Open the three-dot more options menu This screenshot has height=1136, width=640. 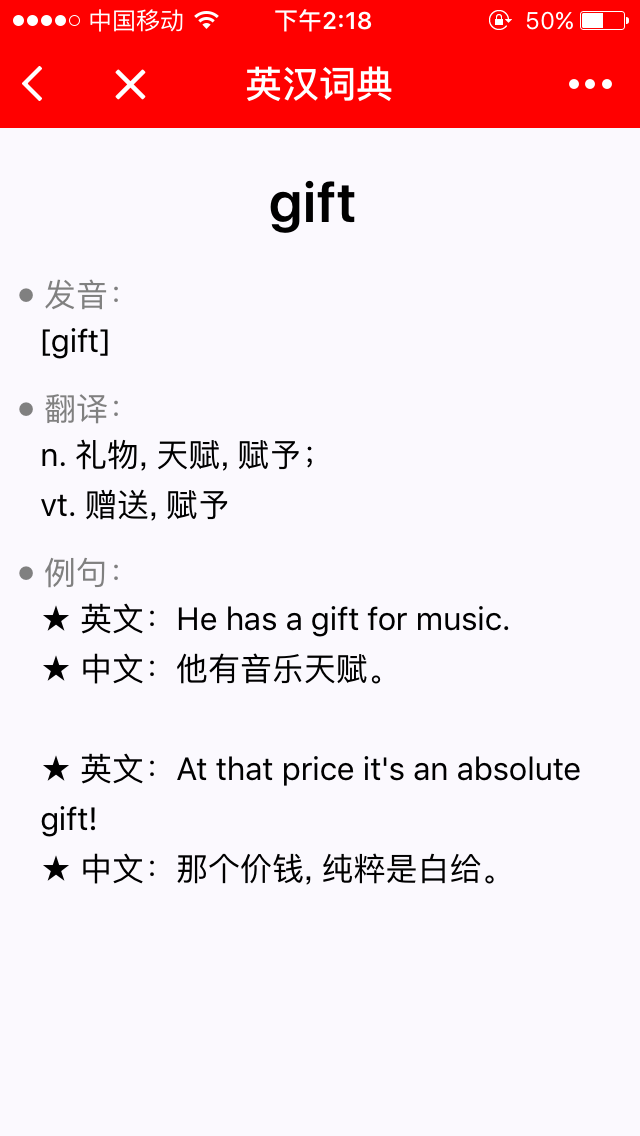pyautogui.click(x=590, y=85)
